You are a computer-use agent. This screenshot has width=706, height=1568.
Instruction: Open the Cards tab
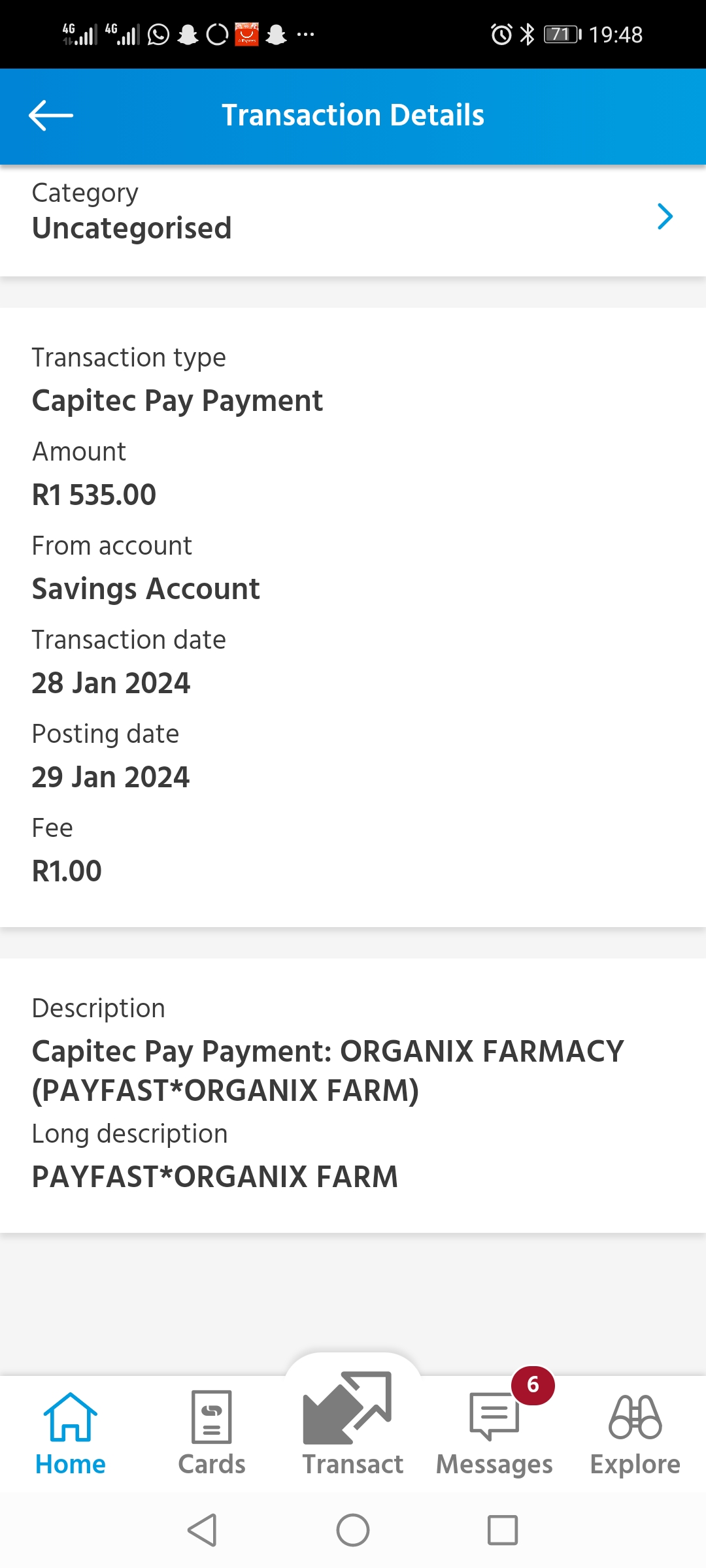coord(212,1433)
